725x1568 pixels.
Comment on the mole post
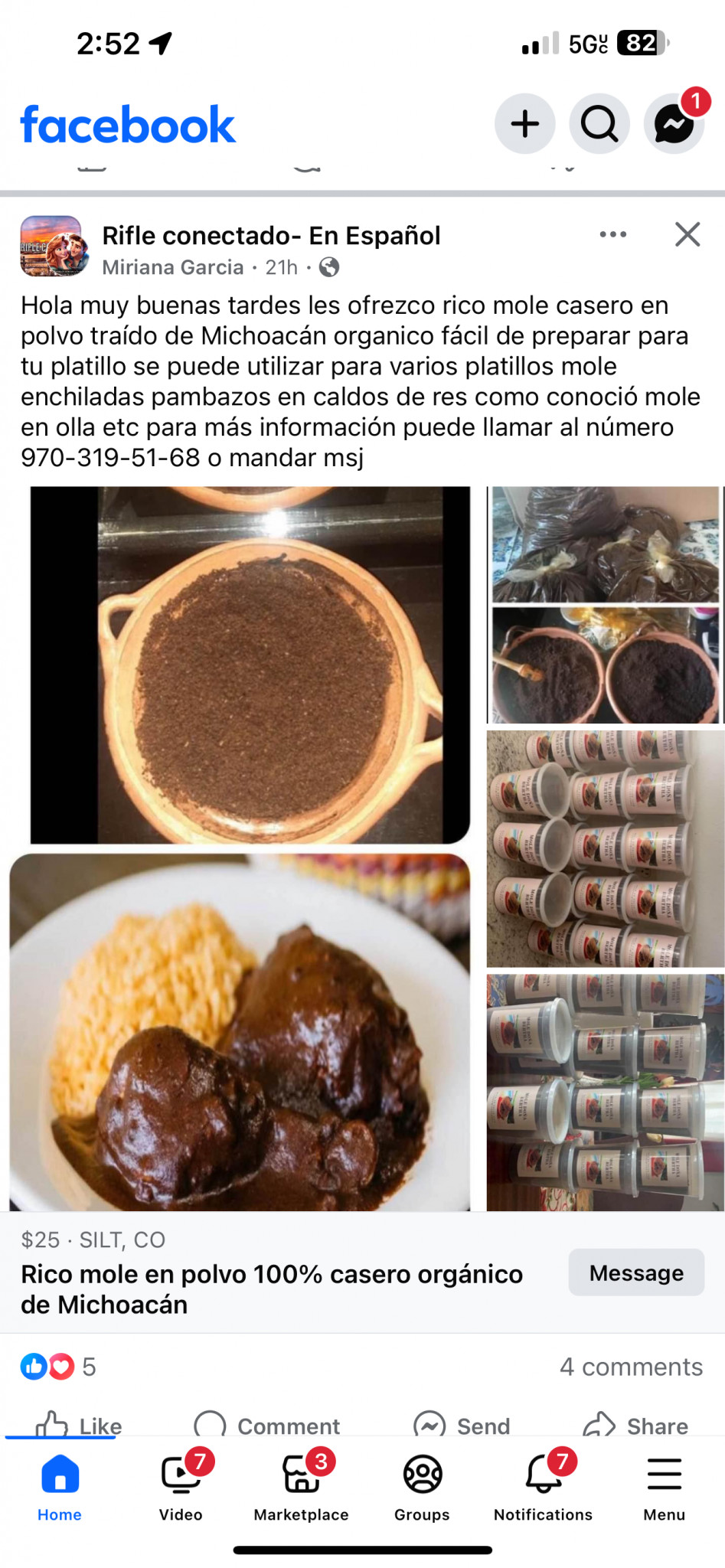click(266, 1425)
